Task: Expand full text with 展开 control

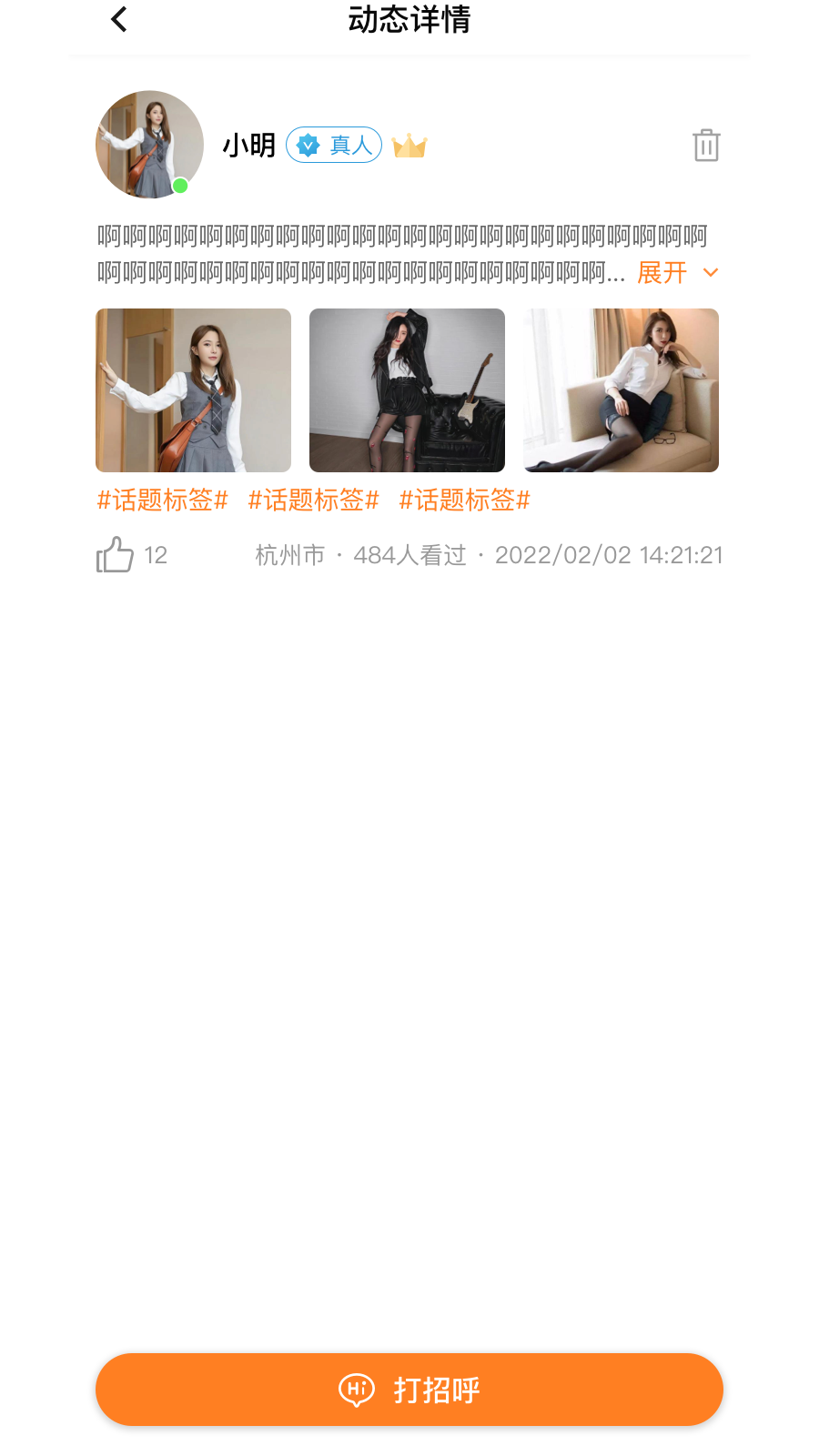Action: point(662,272)
